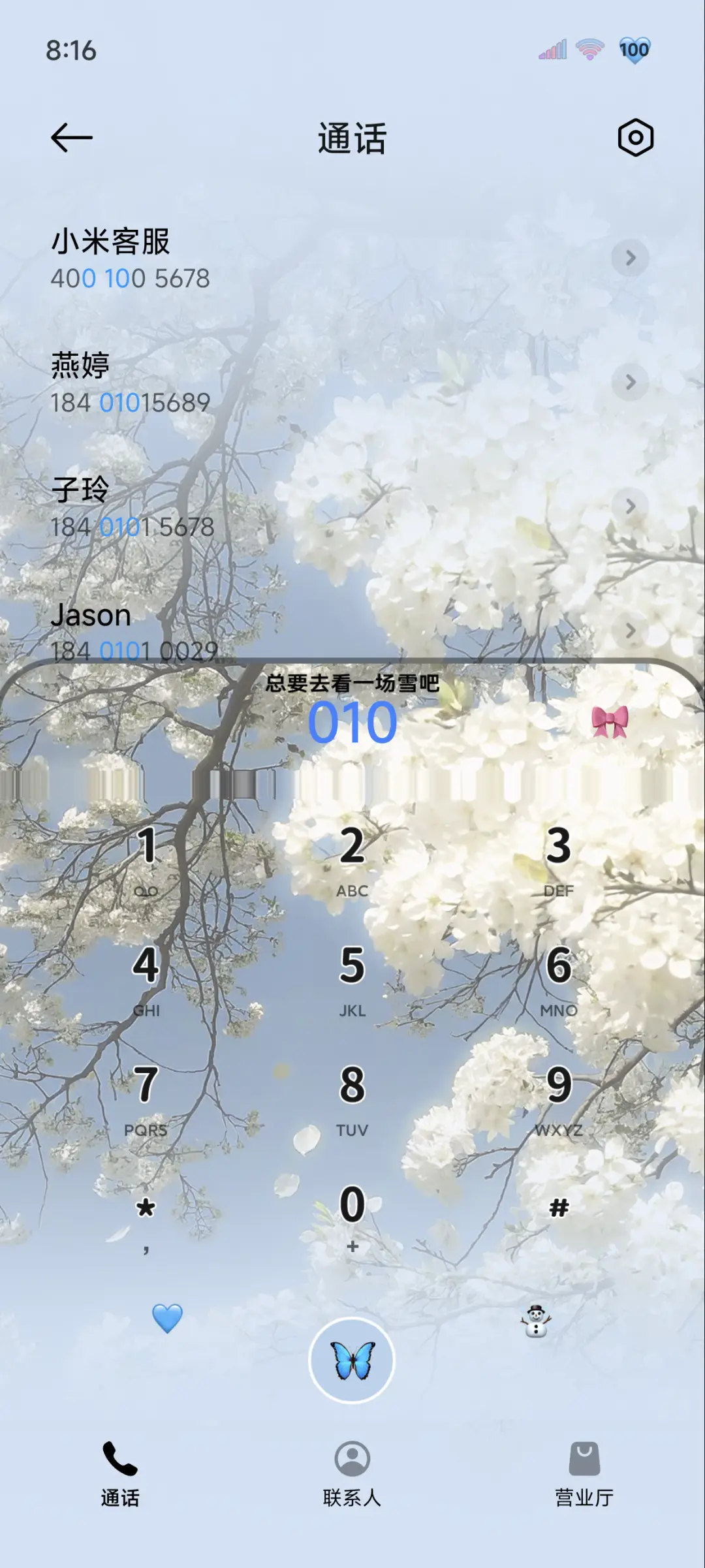This screenshot has width=705, height=1568.
Task: Tap the back arrow to exit 通话
Action: point(72,138)
